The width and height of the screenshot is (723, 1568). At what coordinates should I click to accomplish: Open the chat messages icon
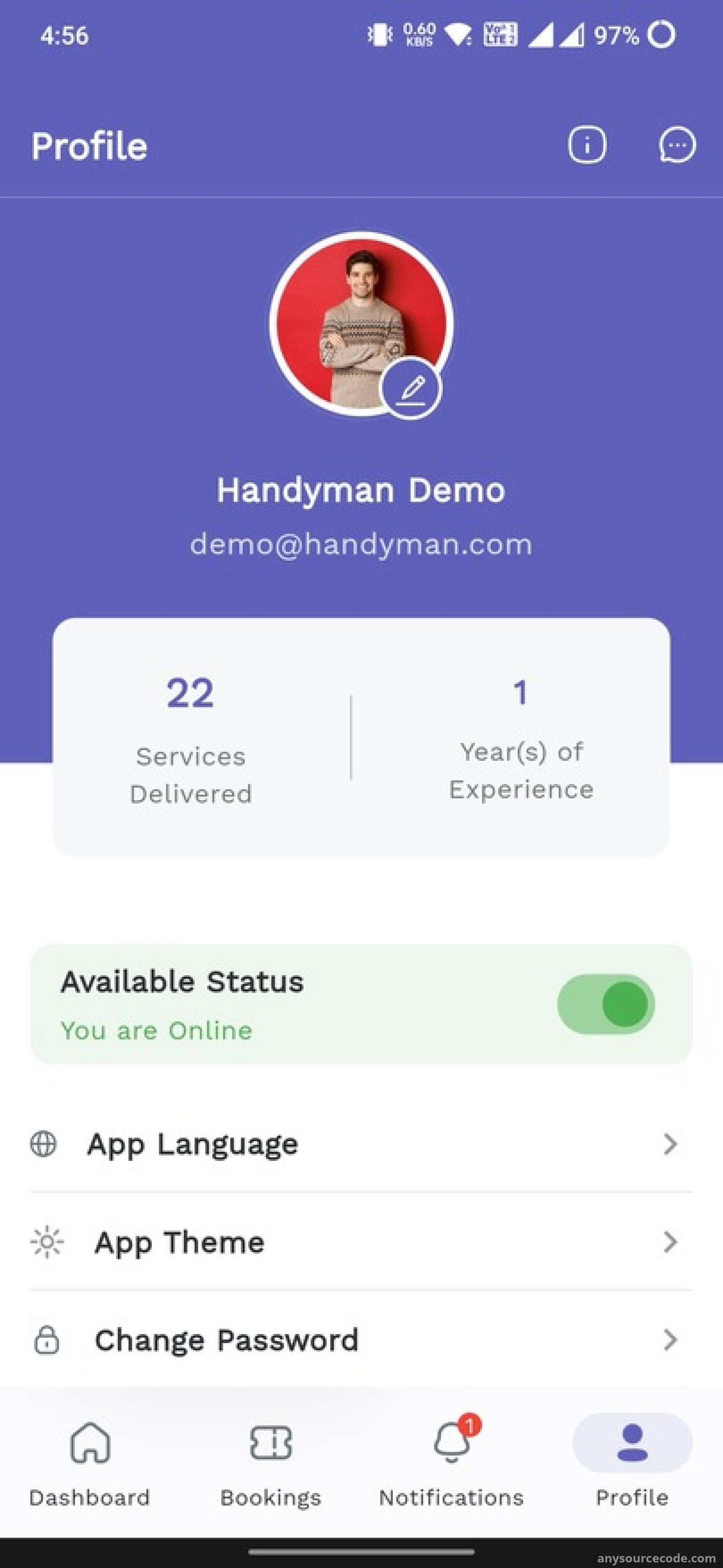(x=677, y=145)
